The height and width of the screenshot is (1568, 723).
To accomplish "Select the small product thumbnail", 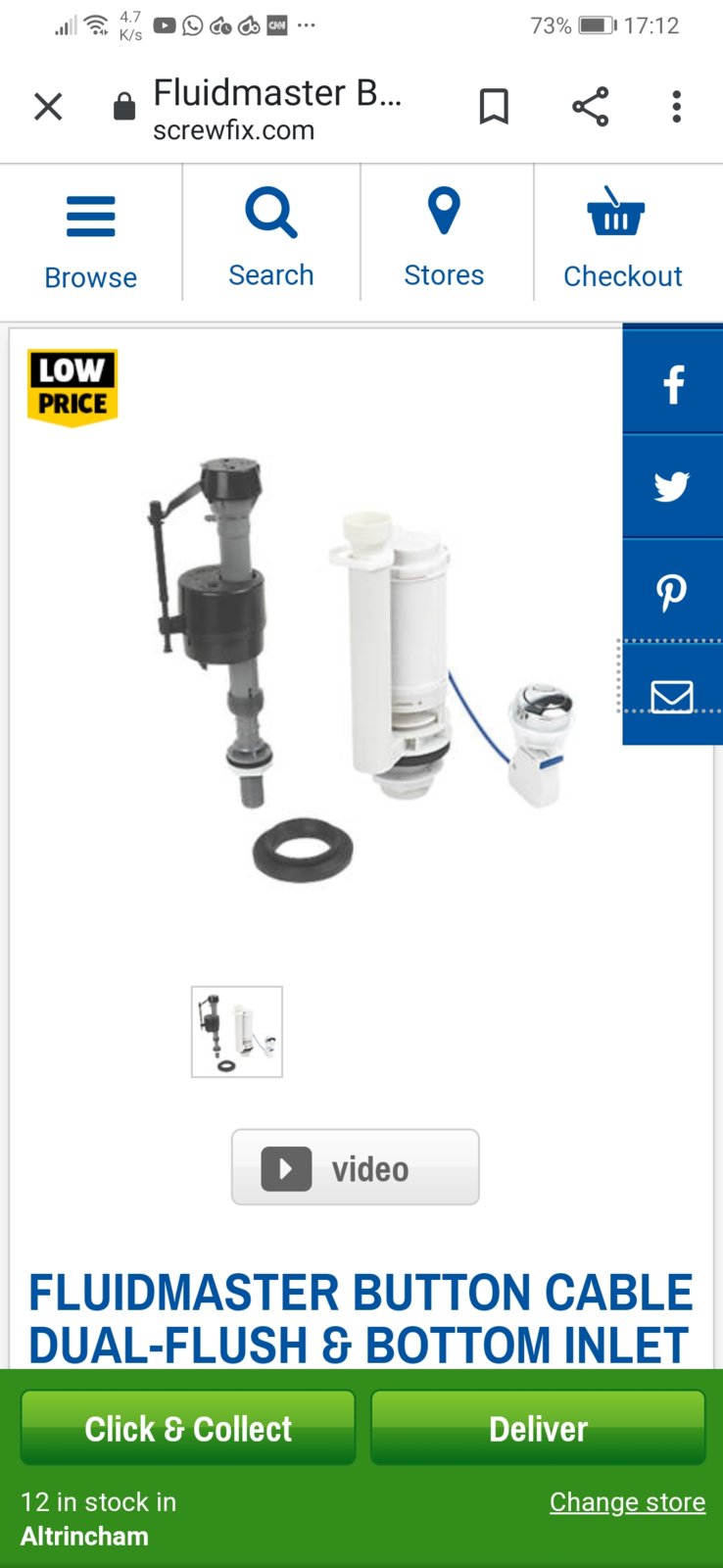I will pos(237,1032).
